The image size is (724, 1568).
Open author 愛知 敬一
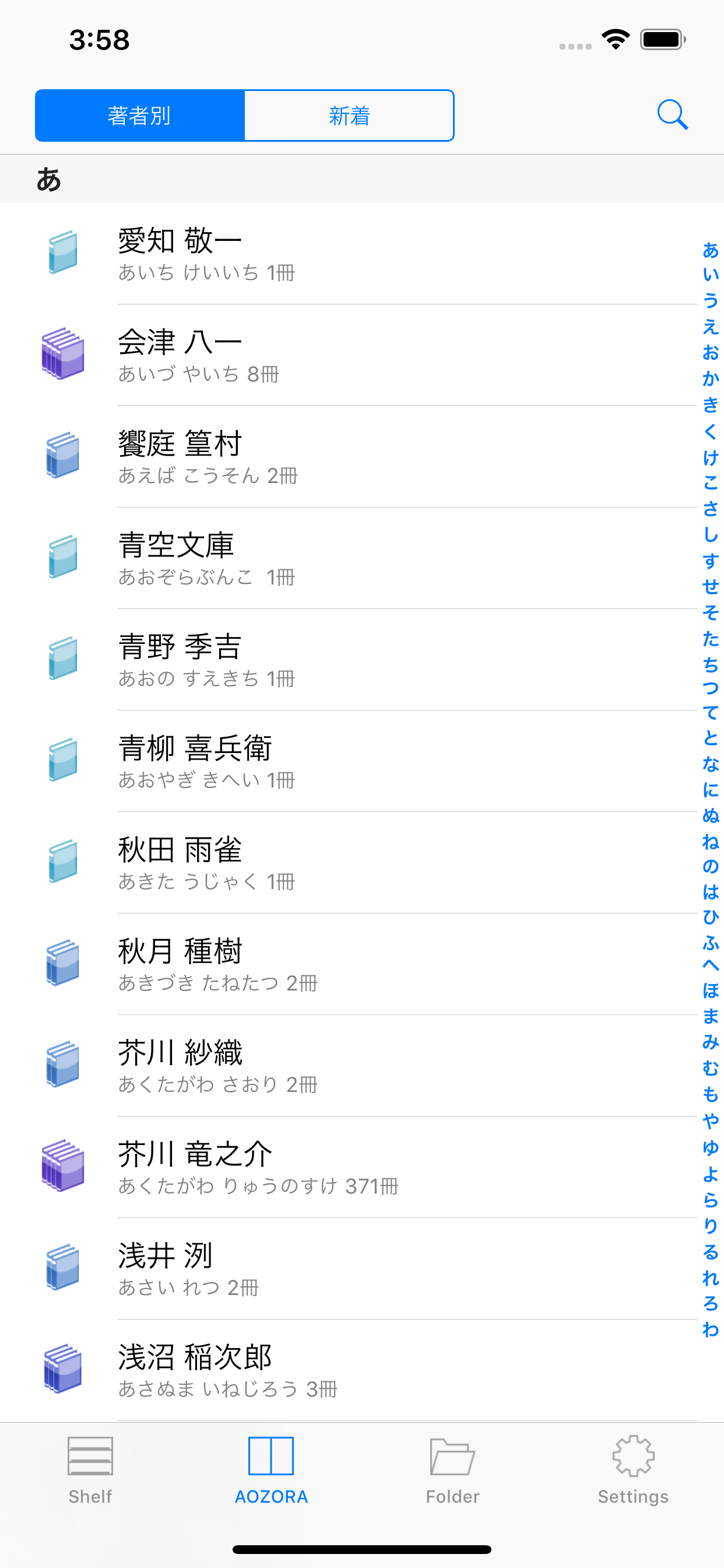pos(365,254)
